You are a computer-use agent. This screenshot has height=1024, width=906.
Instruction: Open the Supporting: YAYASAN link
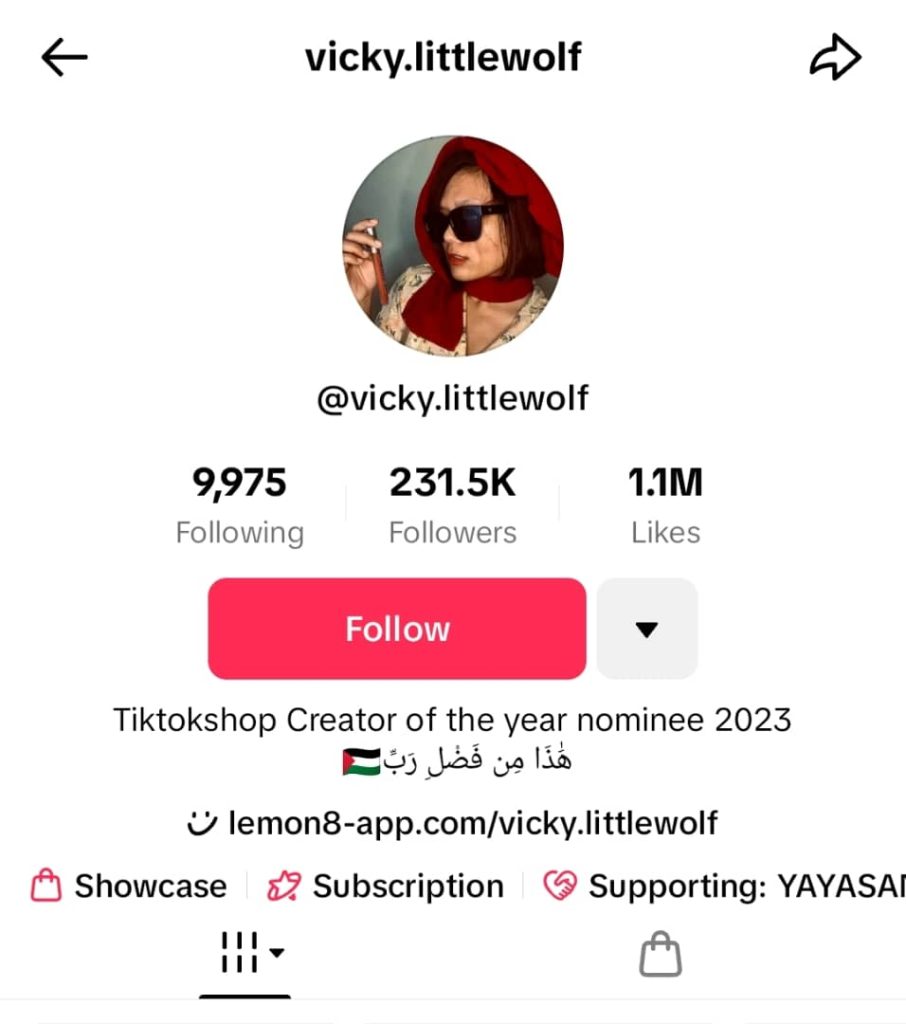(x=724, y=886)
